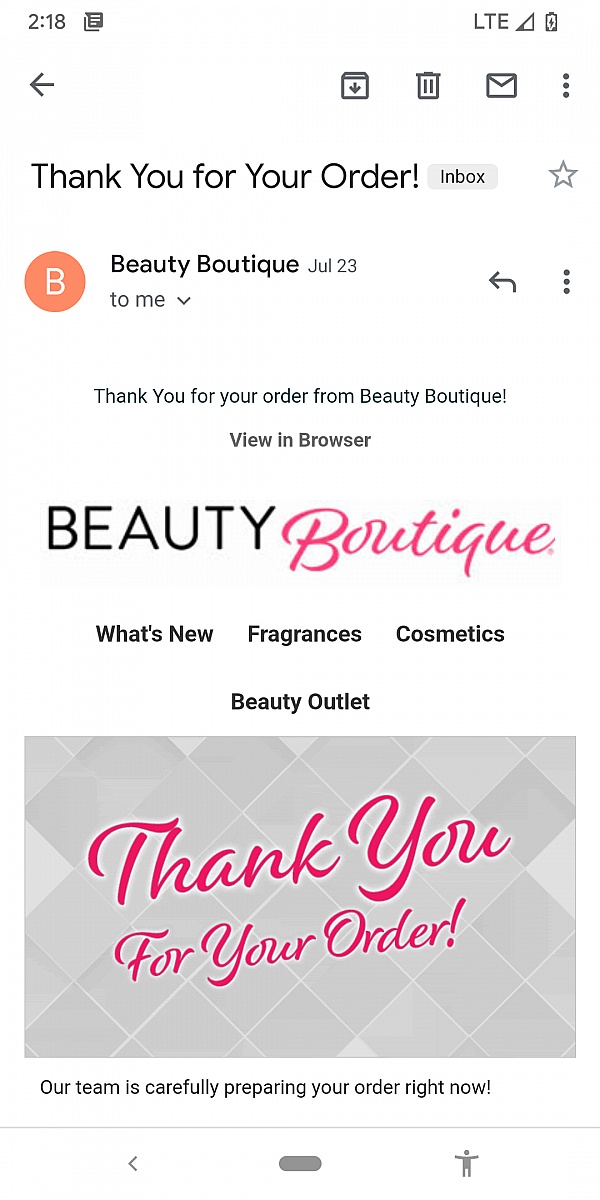Archive this email
The width and height of the screenshot is (600, 1200).
[354, 86]
